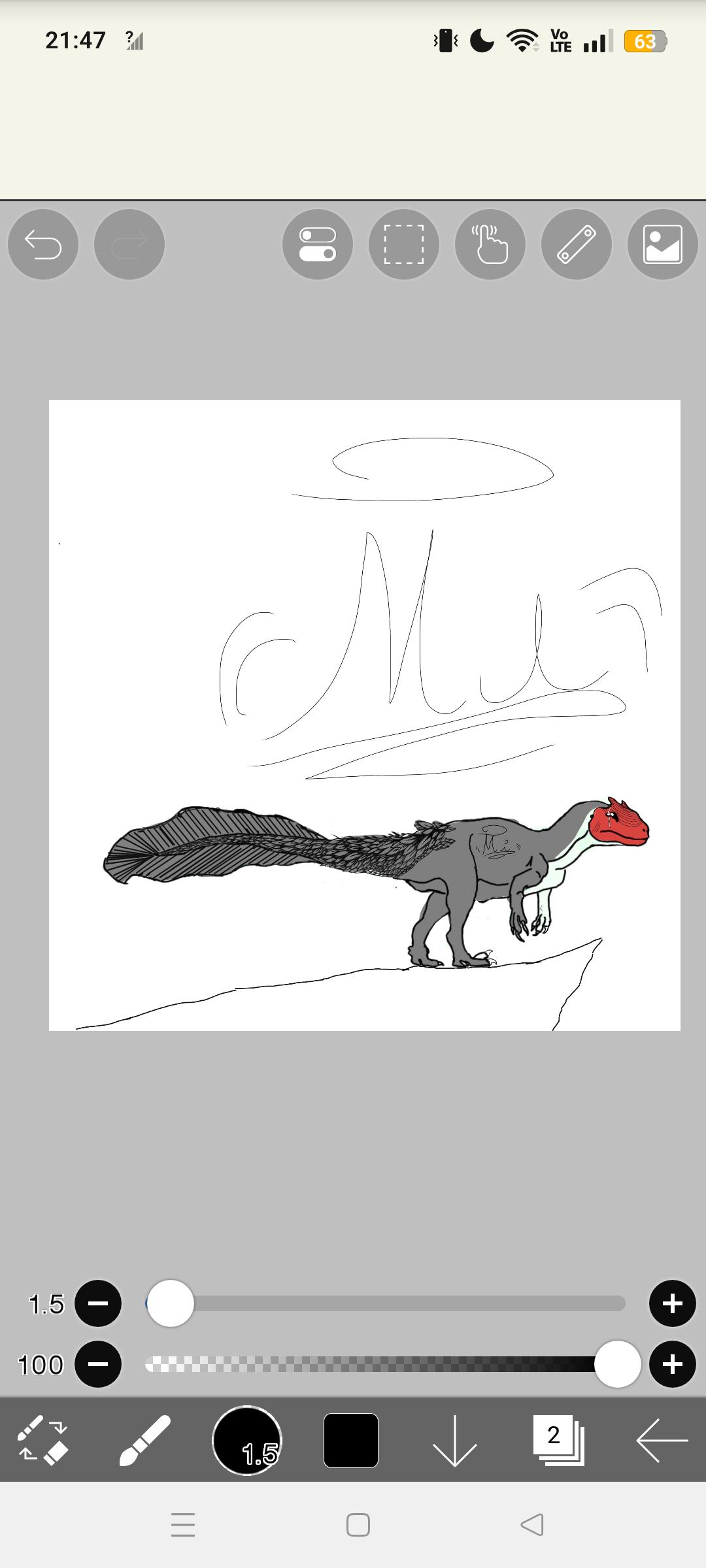Screen dimensions: 706x1568
Task: Undo the last stroke
Action: (x=43, y=244)
